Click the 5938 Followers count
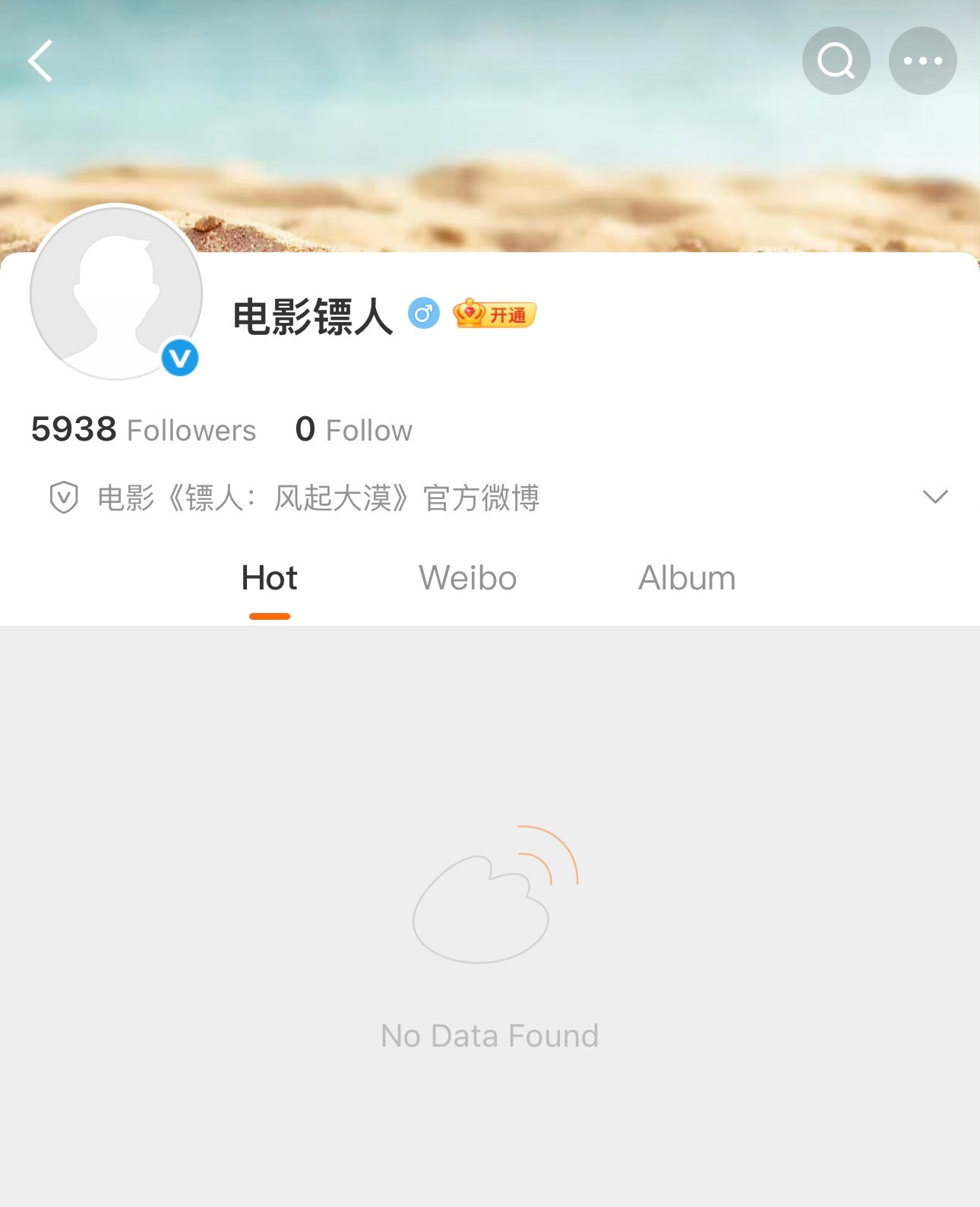The height and width of the screenshot is (1207, 980). pos(143,429)
